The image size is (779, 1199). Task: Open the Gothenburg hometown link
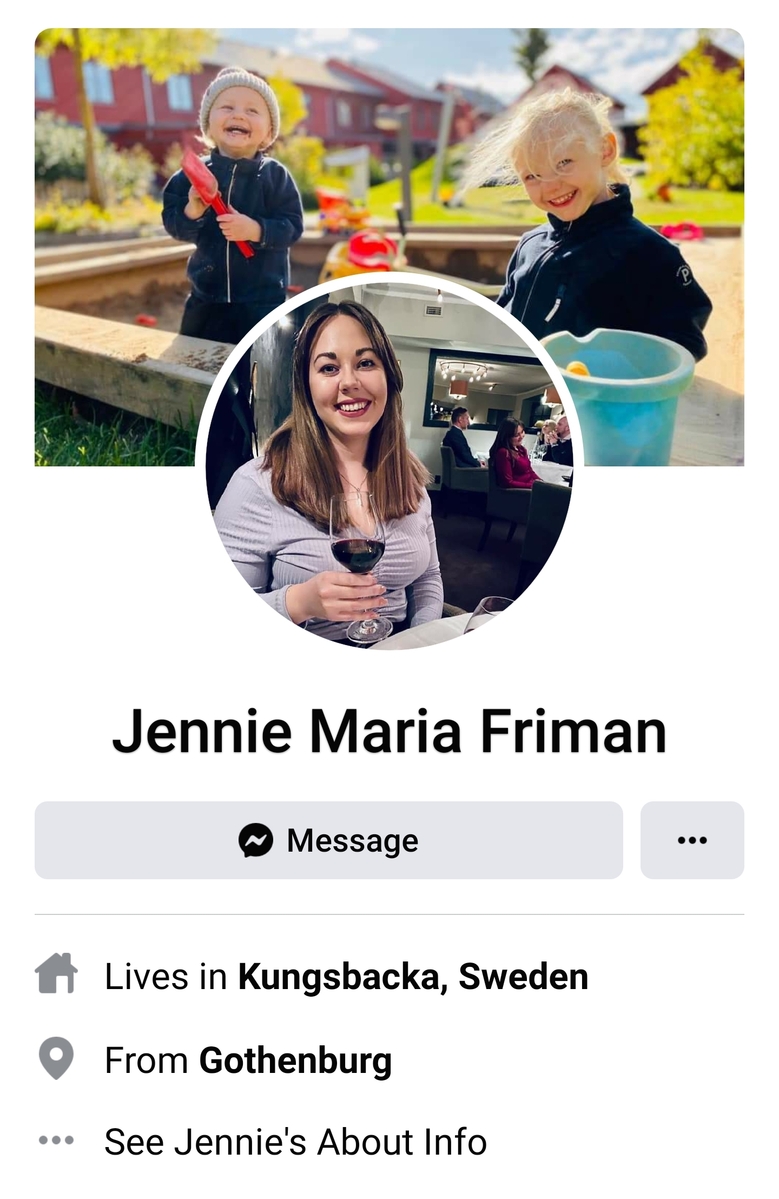coord(295,1060)
